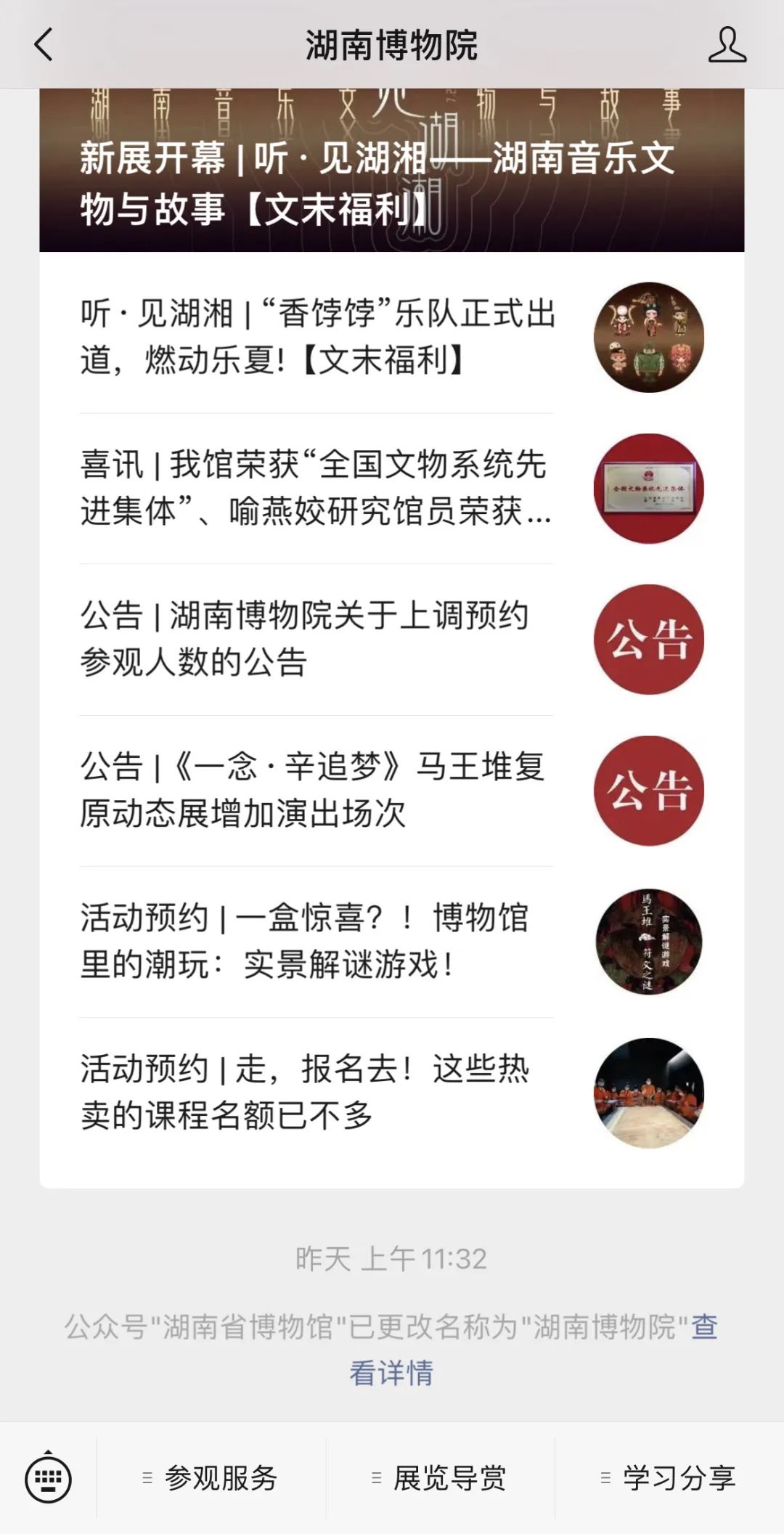Open the 一念·辛追梦 增加演出场次 announcement
This screenshot has height=1534, width=784.
(392, 790)
